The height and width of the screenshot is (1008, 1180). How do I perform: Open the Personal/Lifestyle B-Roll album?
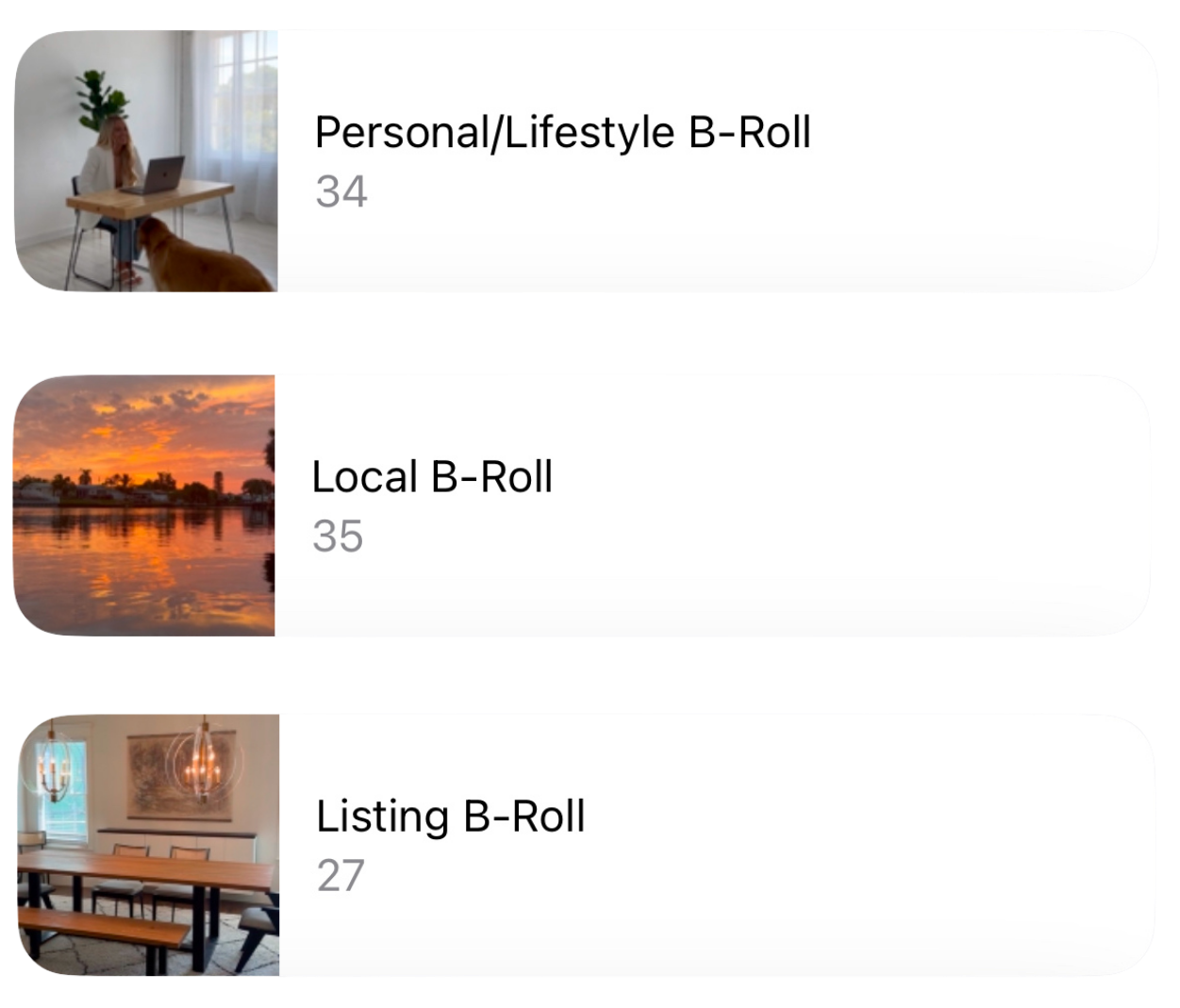coord(585,160)
